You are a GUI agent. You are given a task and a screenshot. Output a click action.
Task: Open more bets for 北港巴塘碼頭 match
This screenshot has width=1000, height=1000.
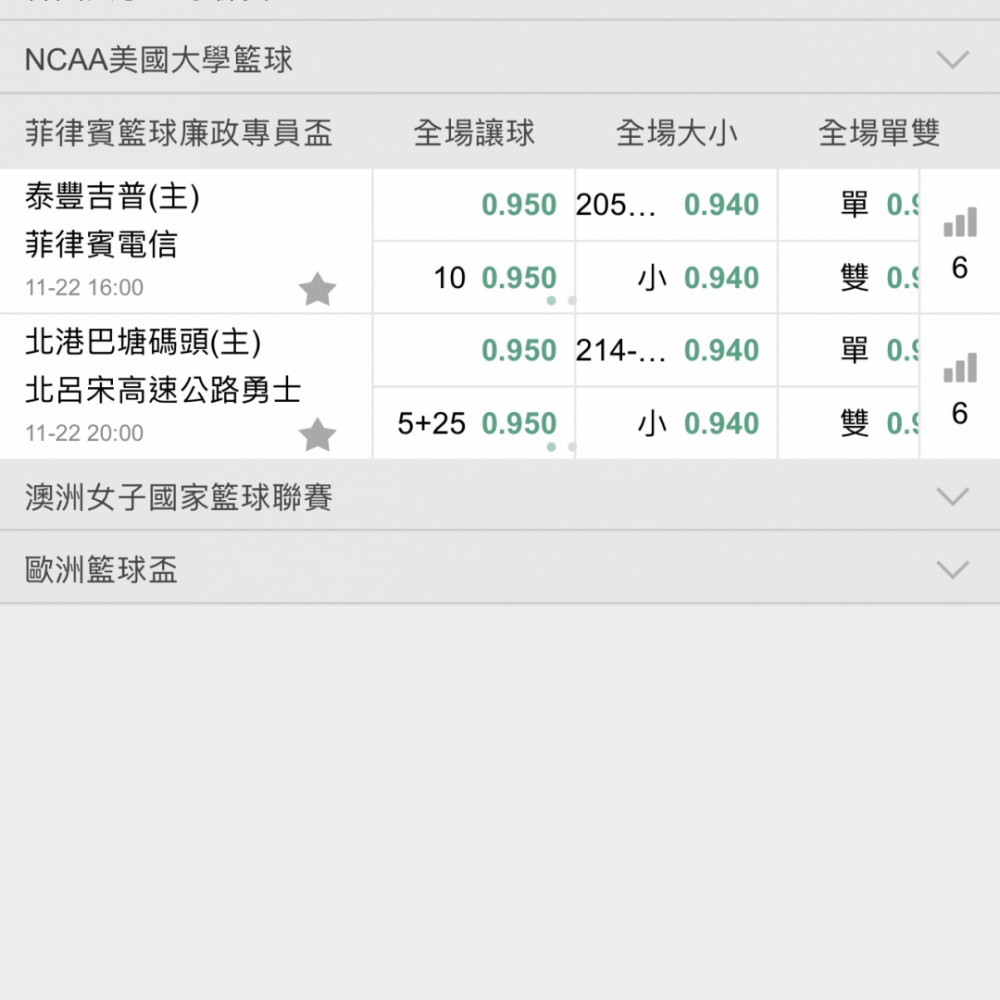click(x=959, y=388)
